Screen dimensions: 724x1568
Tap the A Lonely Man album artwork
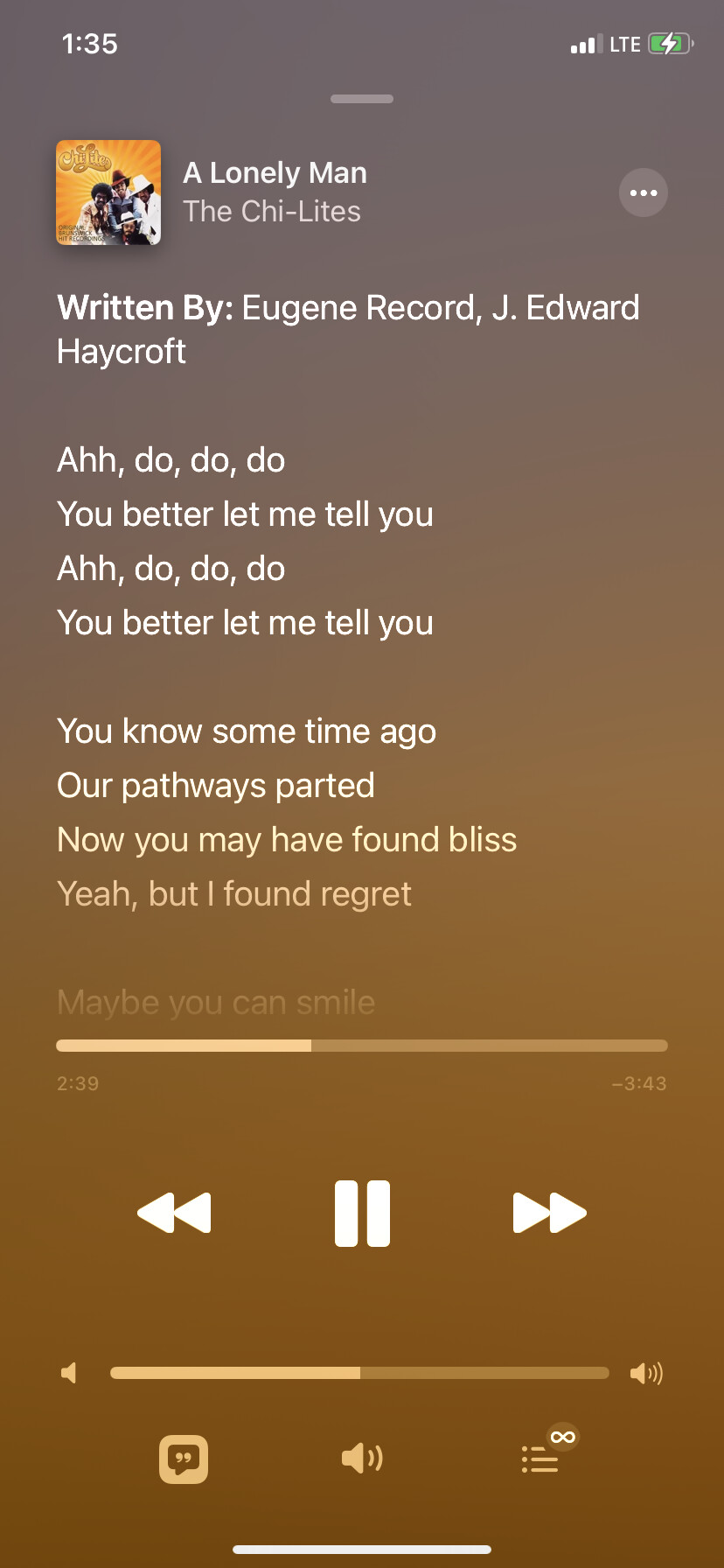[108, 192]
